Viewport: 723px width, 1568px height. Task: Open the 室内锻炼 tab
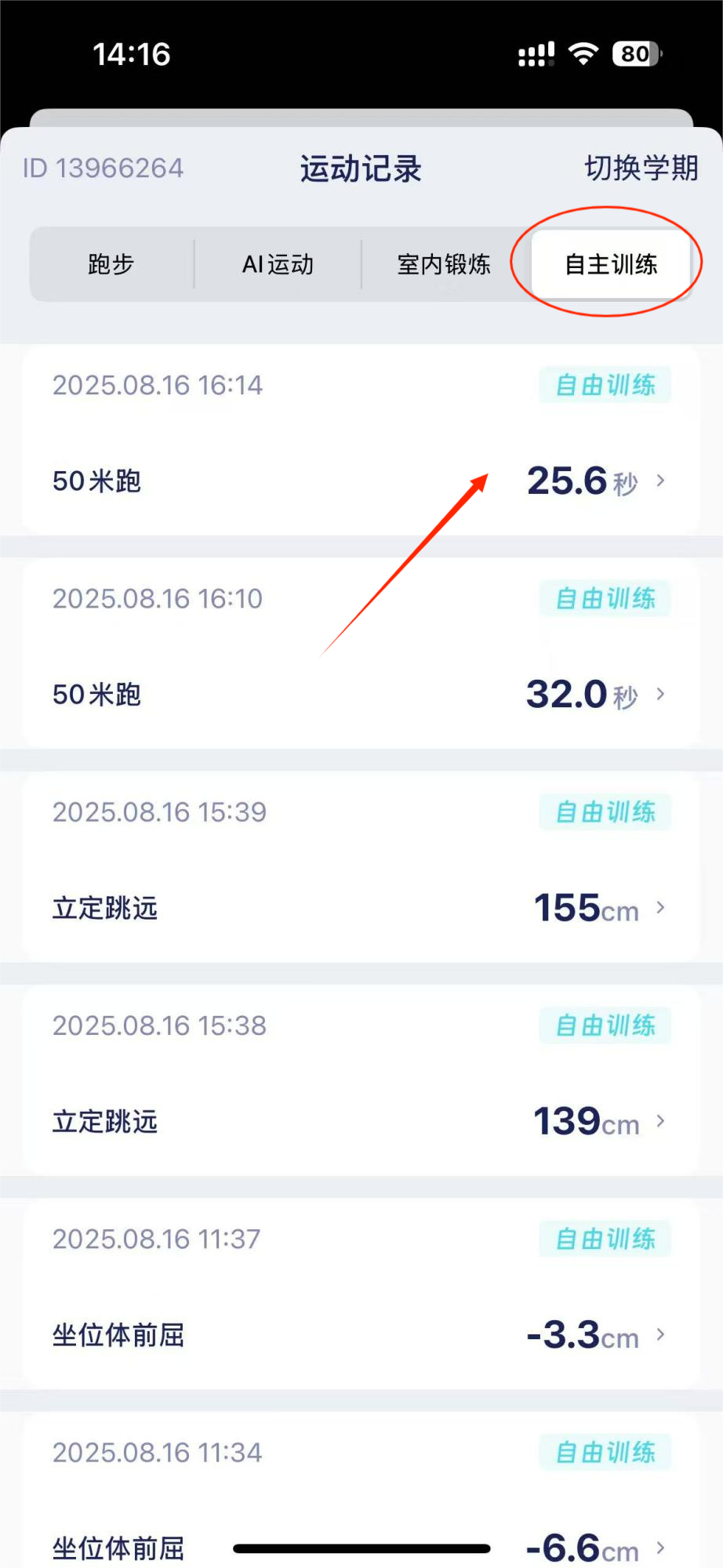(444, 264)
